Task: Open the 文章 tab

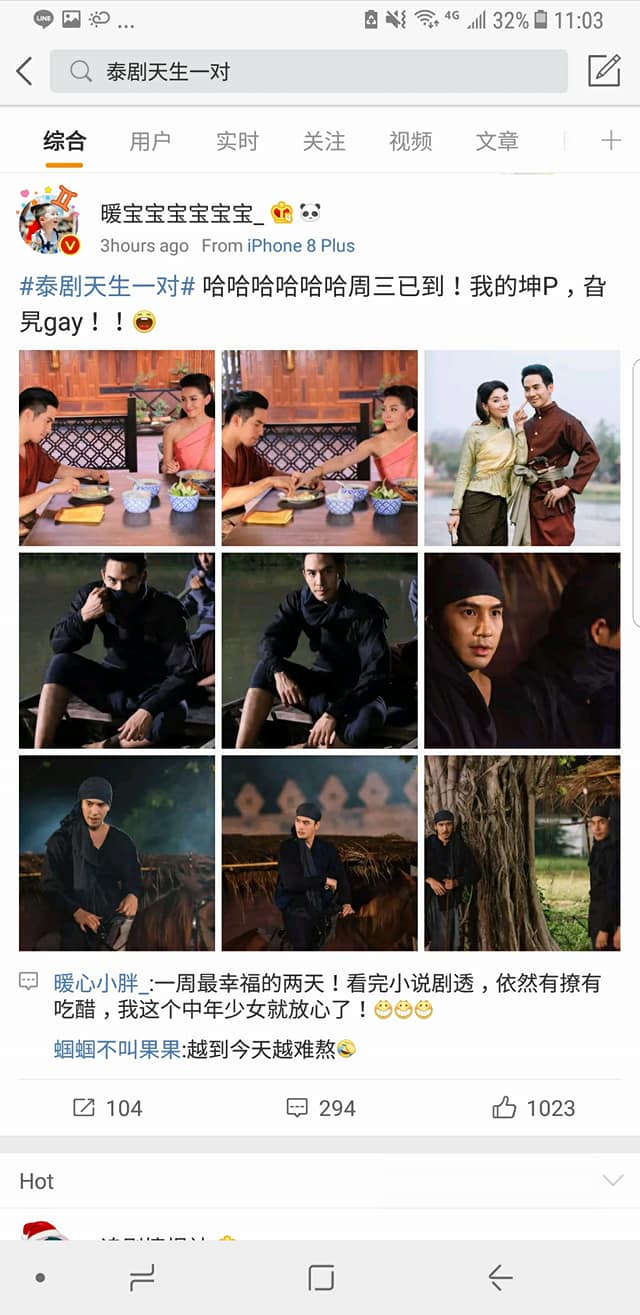Action: point(497,141)
